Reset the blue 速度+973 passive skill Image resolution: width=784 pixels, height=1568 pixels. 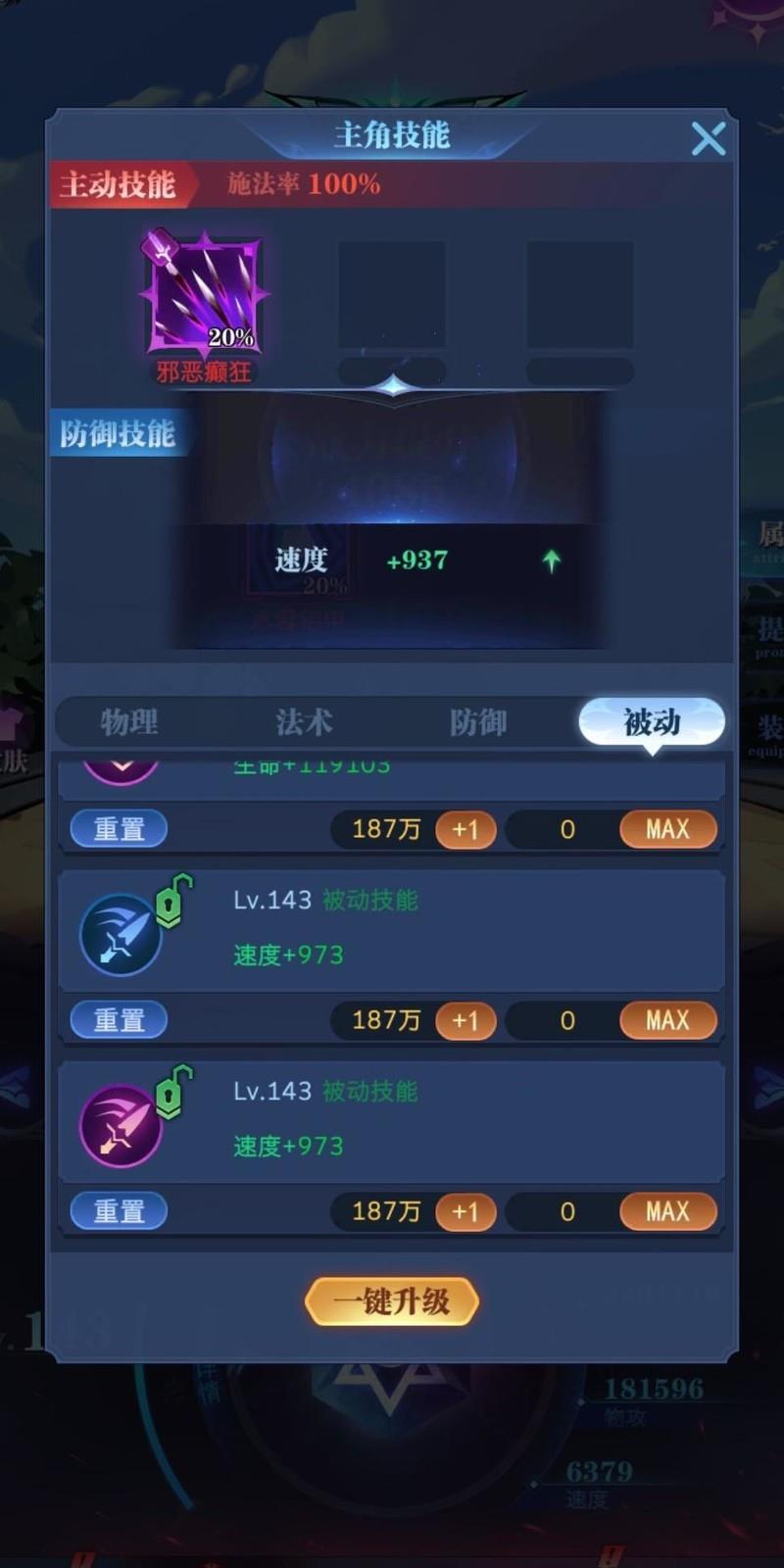119,1020
